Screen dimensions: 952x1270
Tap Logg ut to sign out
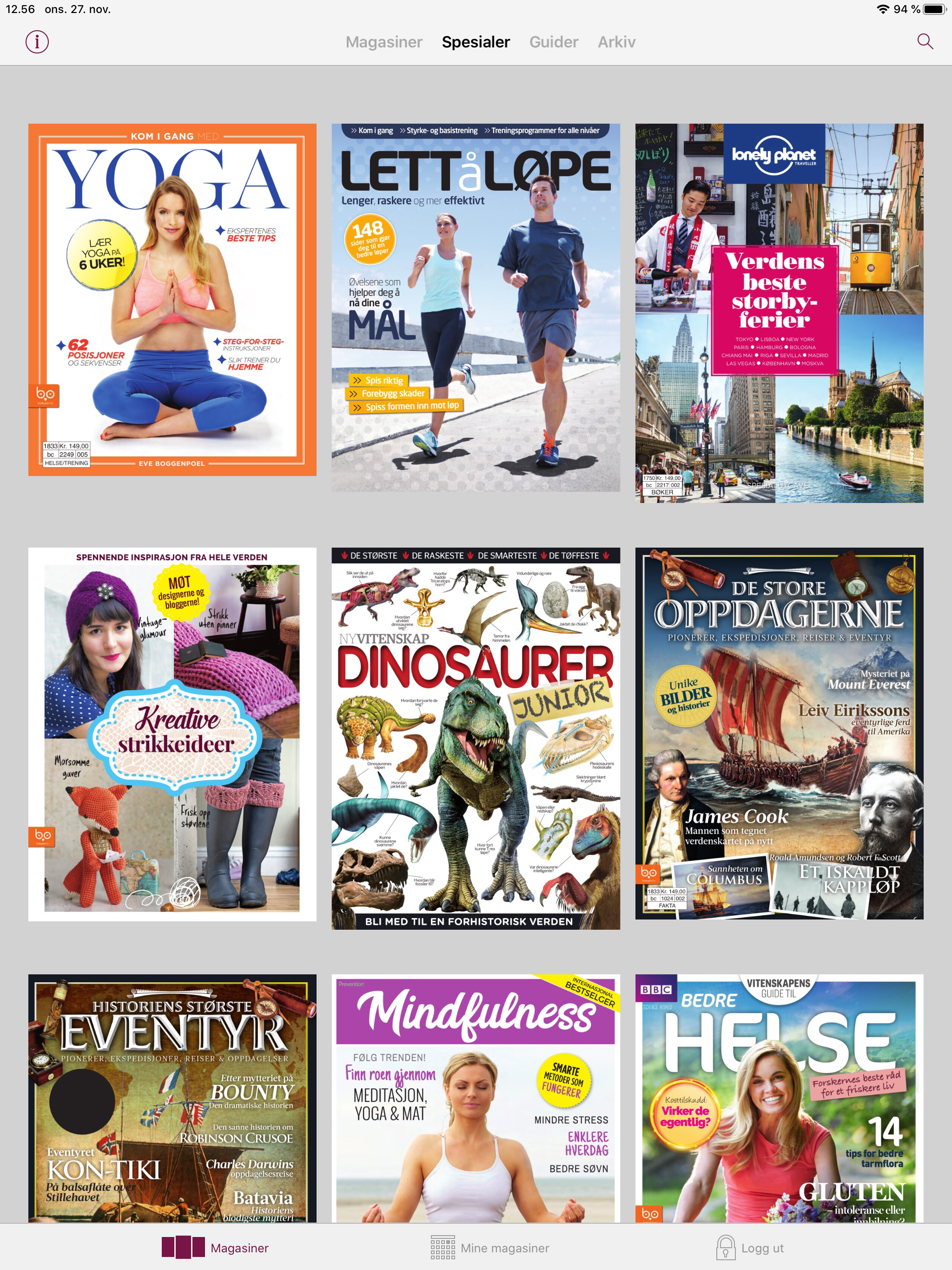(749, 1248)
